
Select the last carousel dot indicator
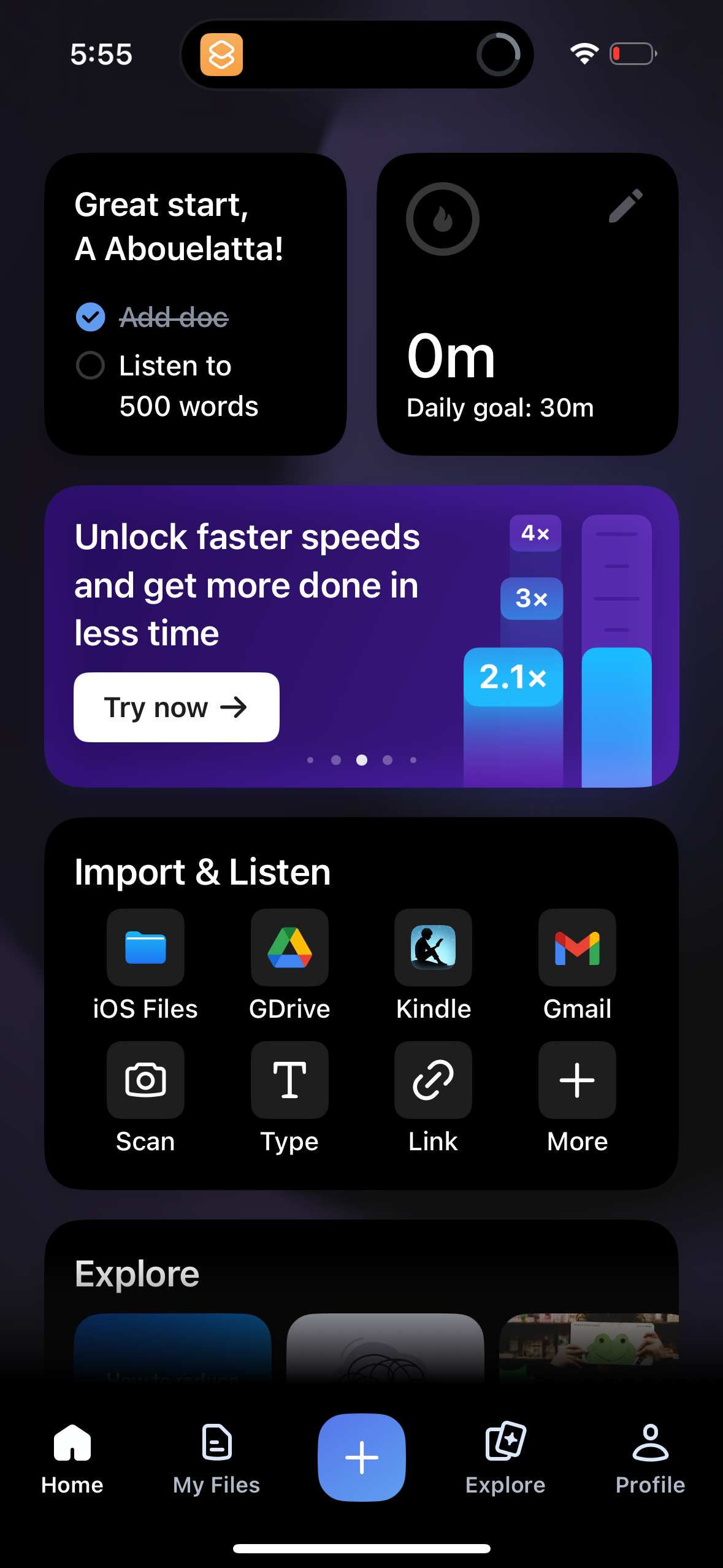point(413,760)
